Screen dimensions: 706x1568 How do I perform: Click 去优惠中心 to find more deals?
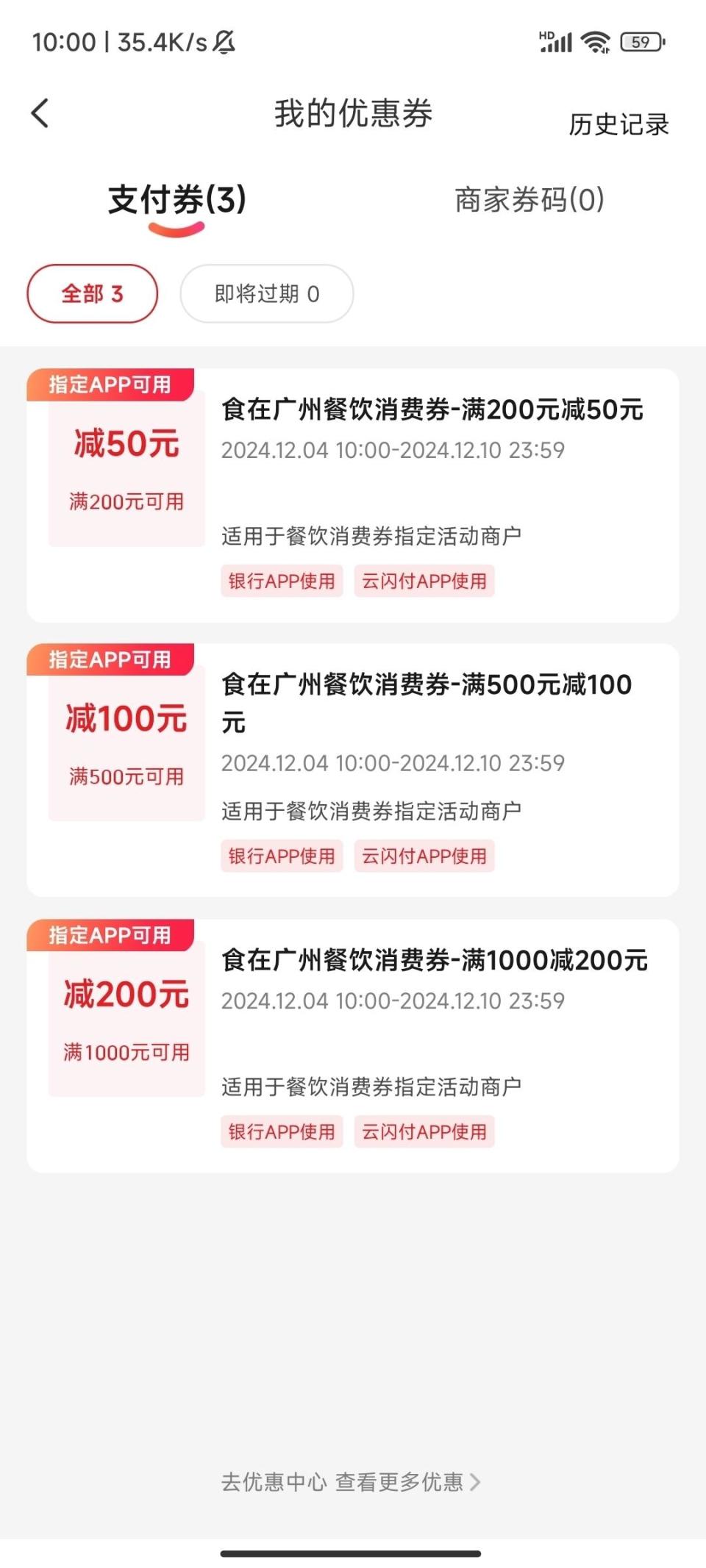coord(273,1483)
